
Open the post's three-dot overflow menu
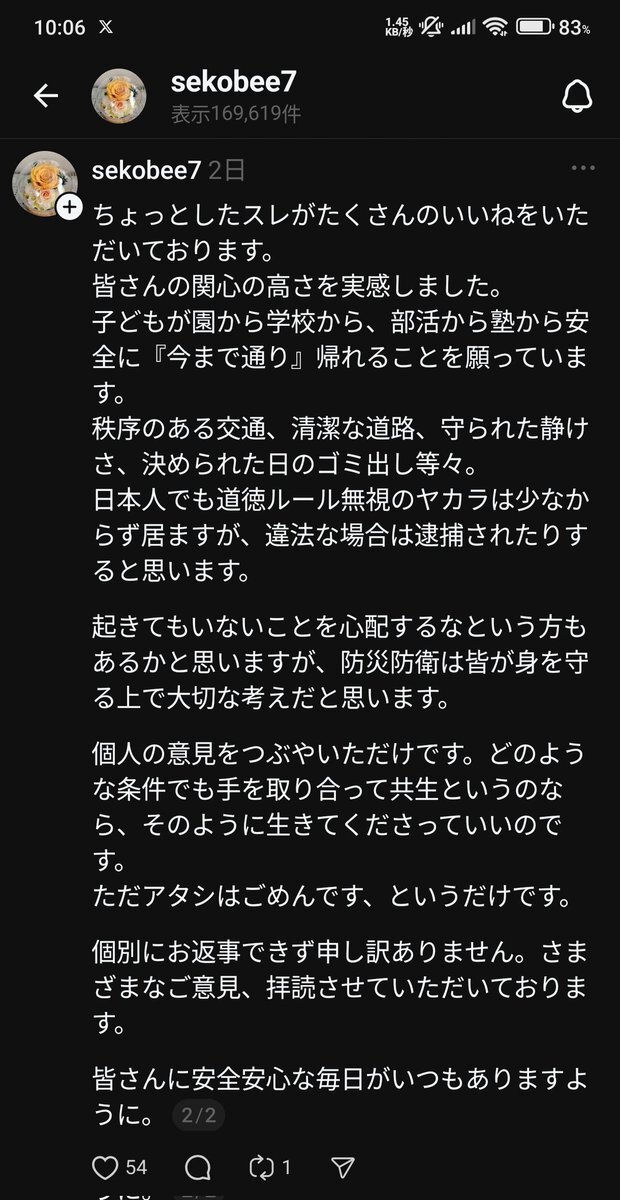[583, 168]
